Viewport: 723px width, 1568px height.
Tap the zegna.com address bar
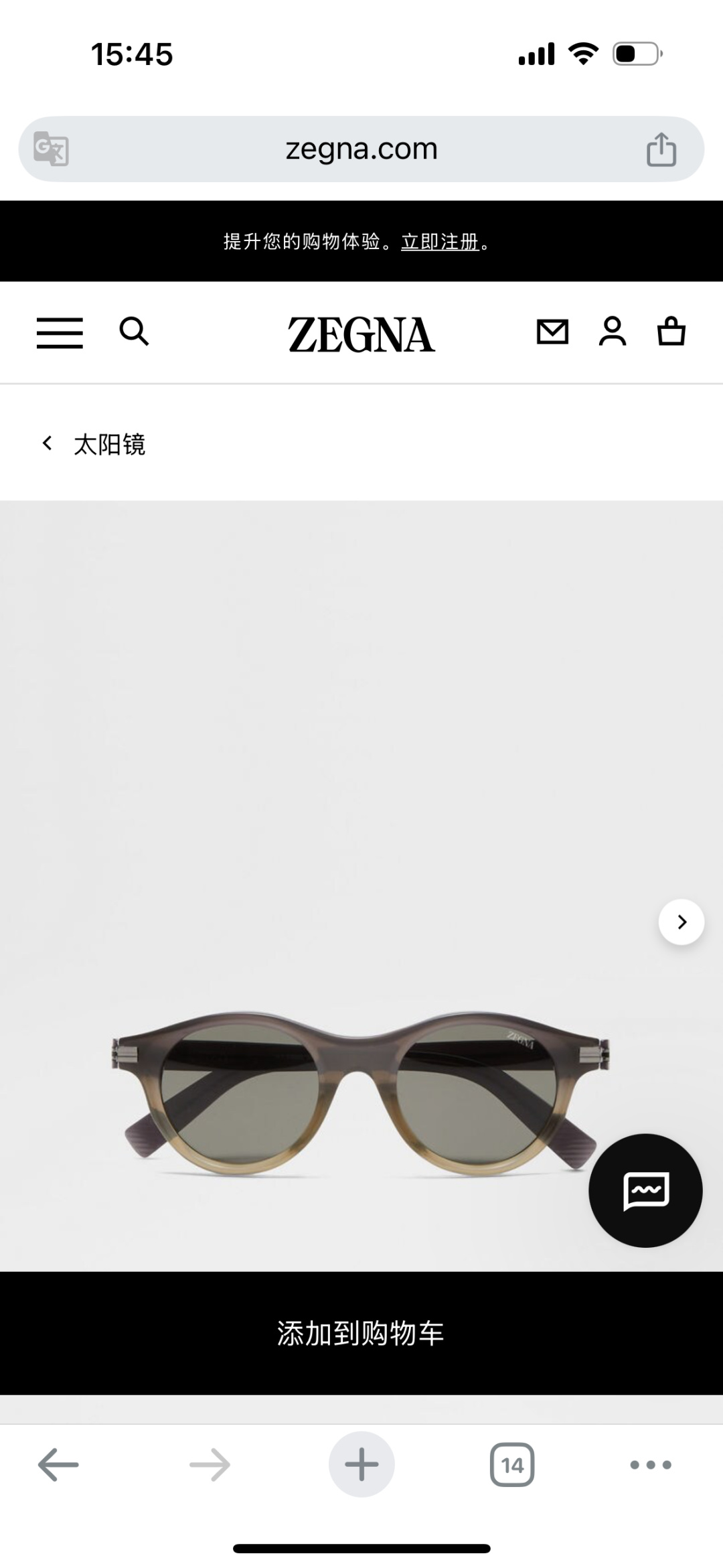361,149
